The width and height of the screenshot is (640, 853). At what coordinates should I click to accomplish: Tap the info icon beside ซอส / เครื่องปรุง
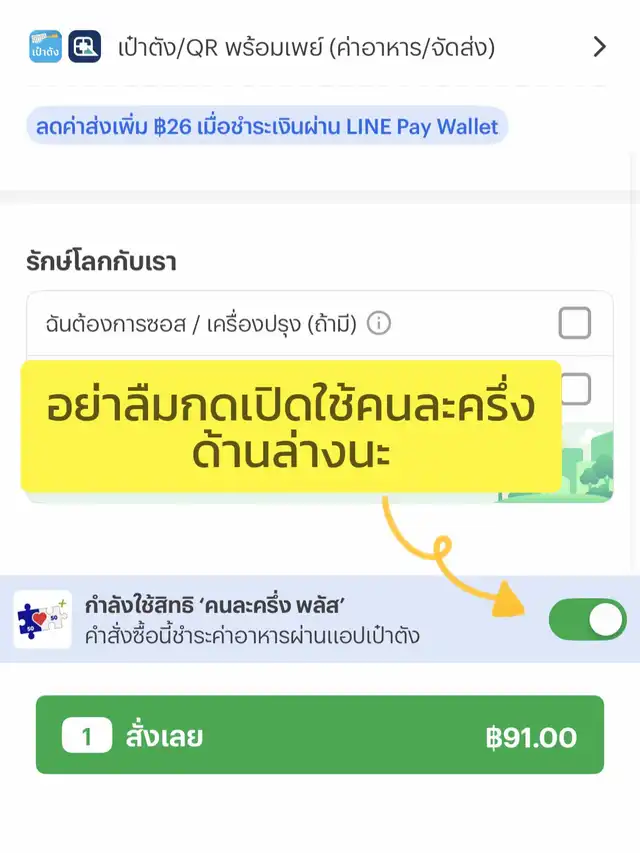pyautogui.click(x=378, y=323)
